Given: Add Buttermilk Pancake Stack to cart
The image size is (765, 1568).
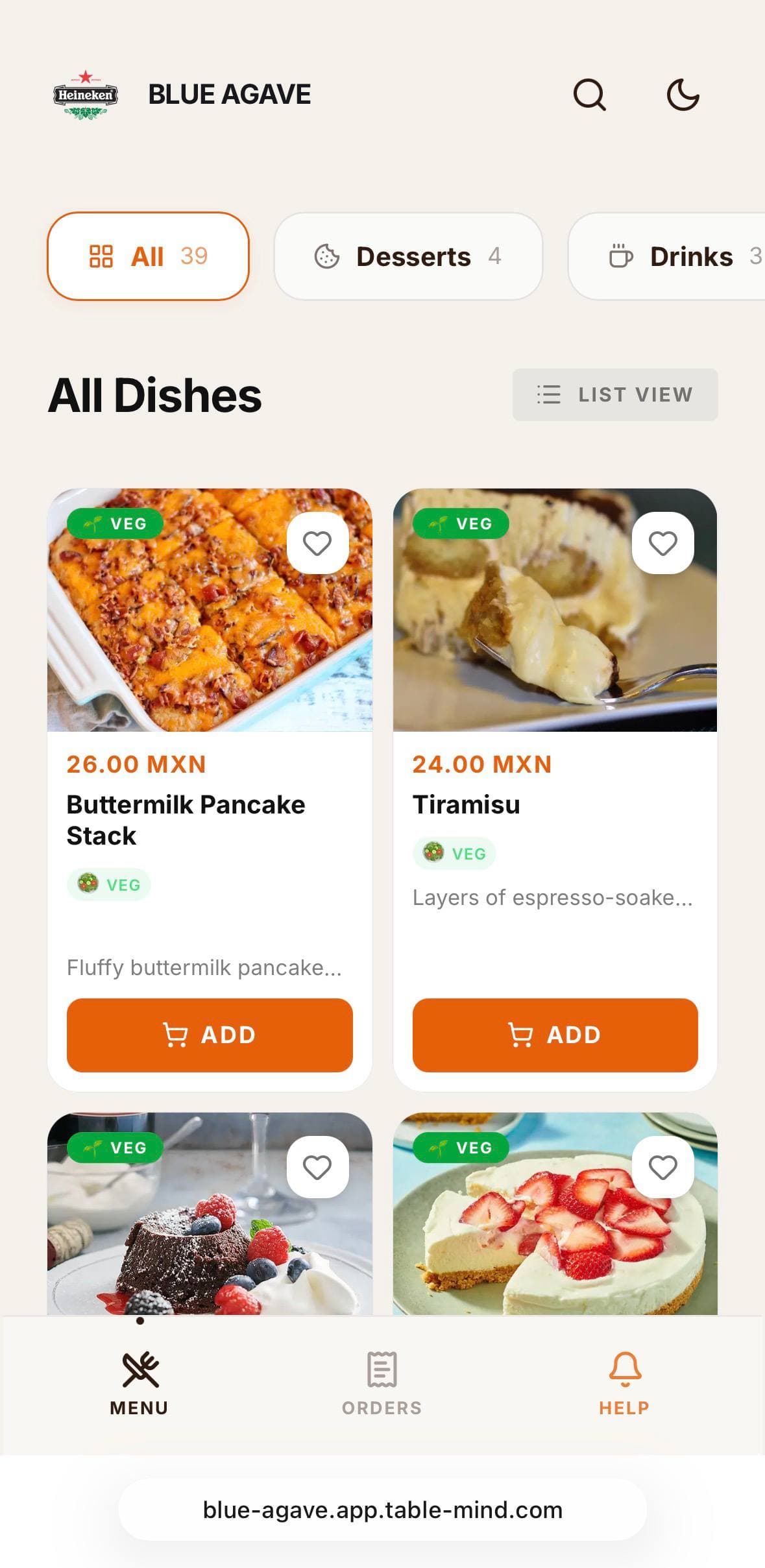Looking at the screenshot, I should click(x=210, y=1035).
